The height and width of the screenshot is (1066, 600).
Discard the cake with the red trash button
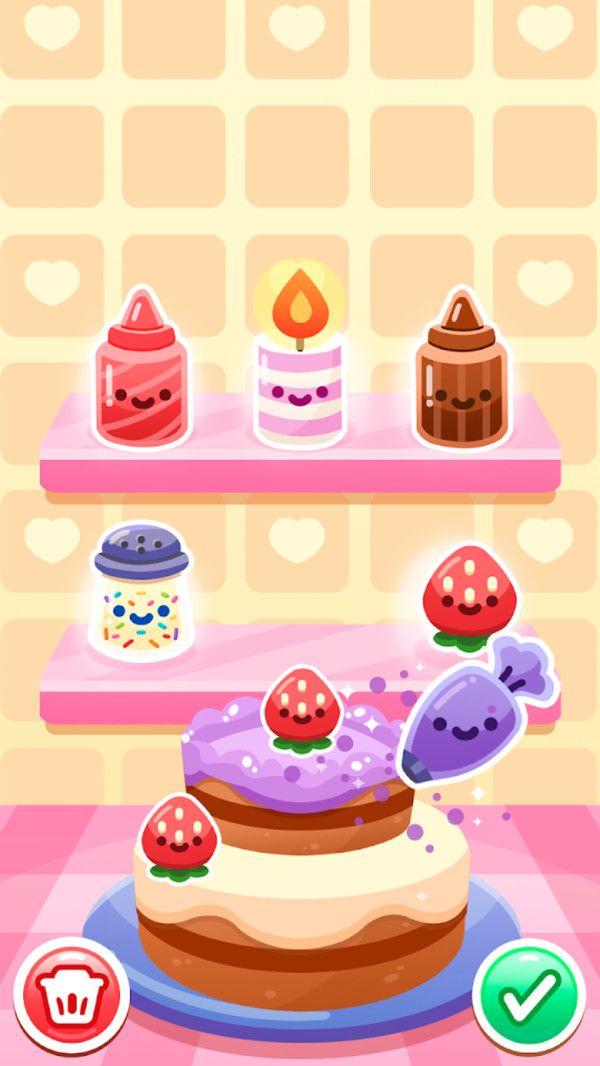(x=70, y=994)
